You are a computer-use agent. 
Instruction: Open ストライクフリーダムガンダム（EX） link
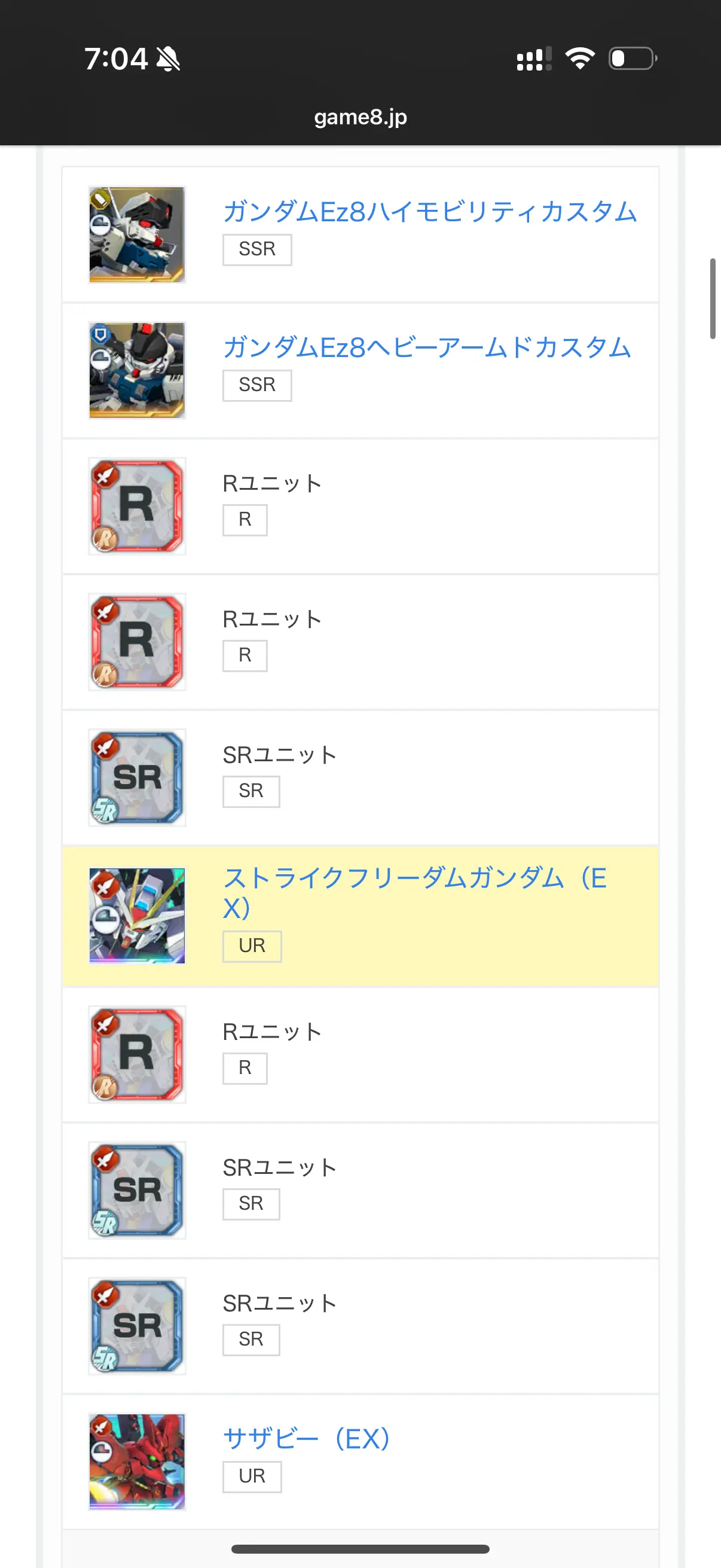pyautogui.click(x=415, y=892)
